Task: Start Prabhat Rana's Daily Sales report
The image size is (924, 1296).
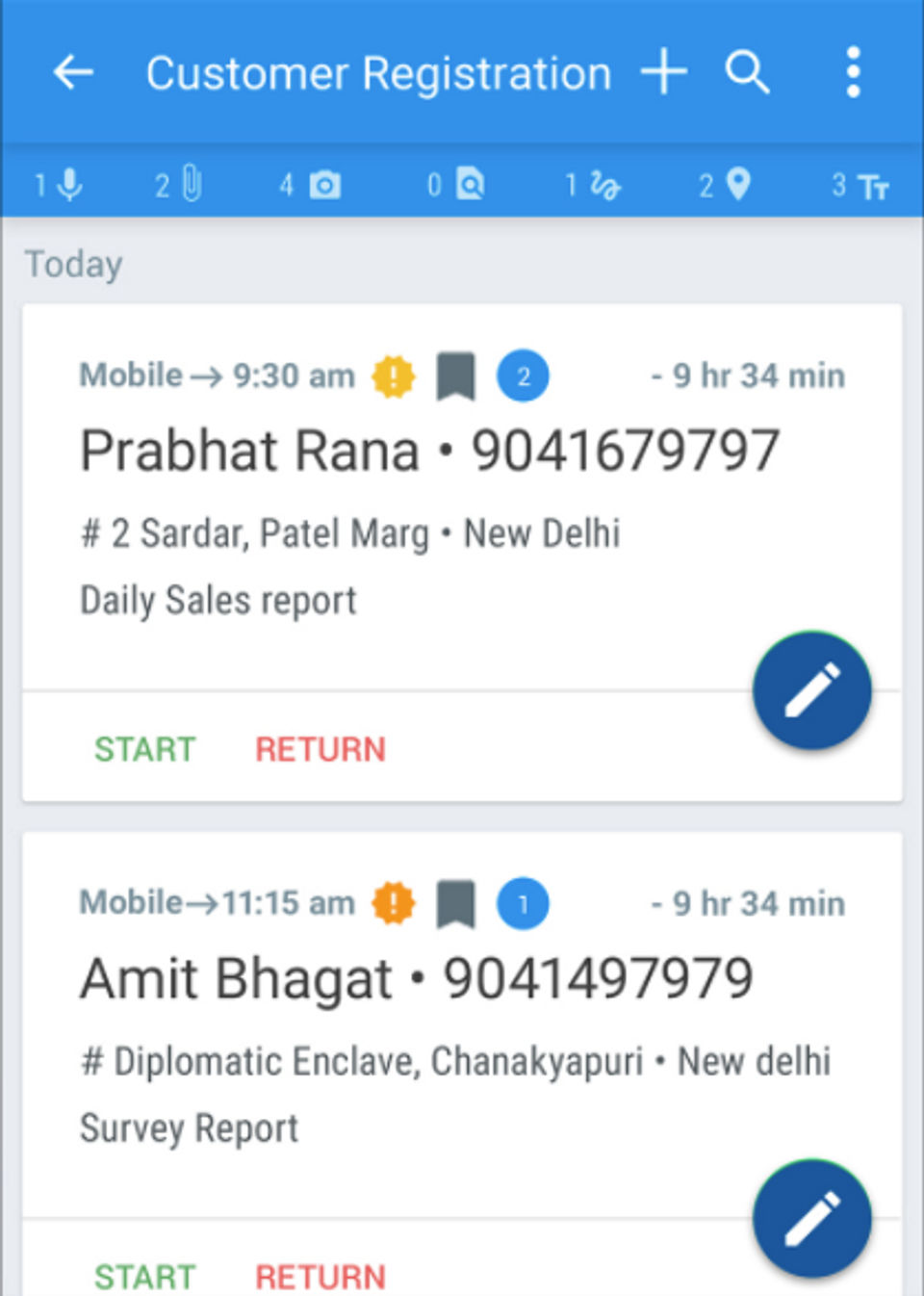Action: (145, 749)
